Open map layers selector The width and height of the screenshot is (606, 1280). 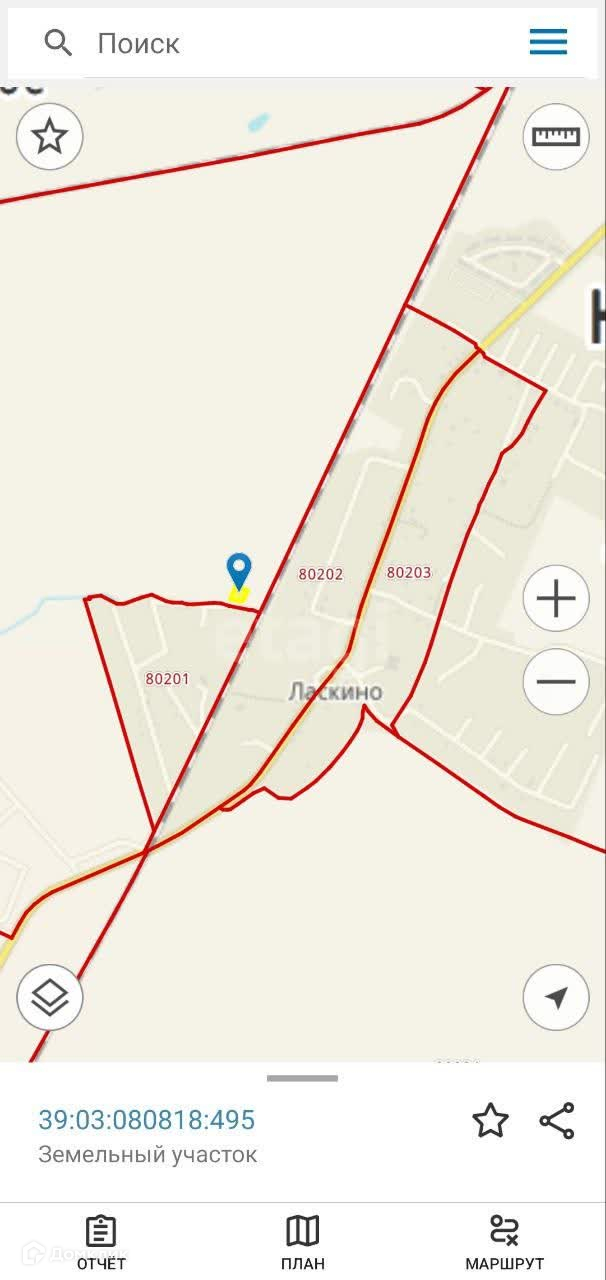[x=50, y=996]
